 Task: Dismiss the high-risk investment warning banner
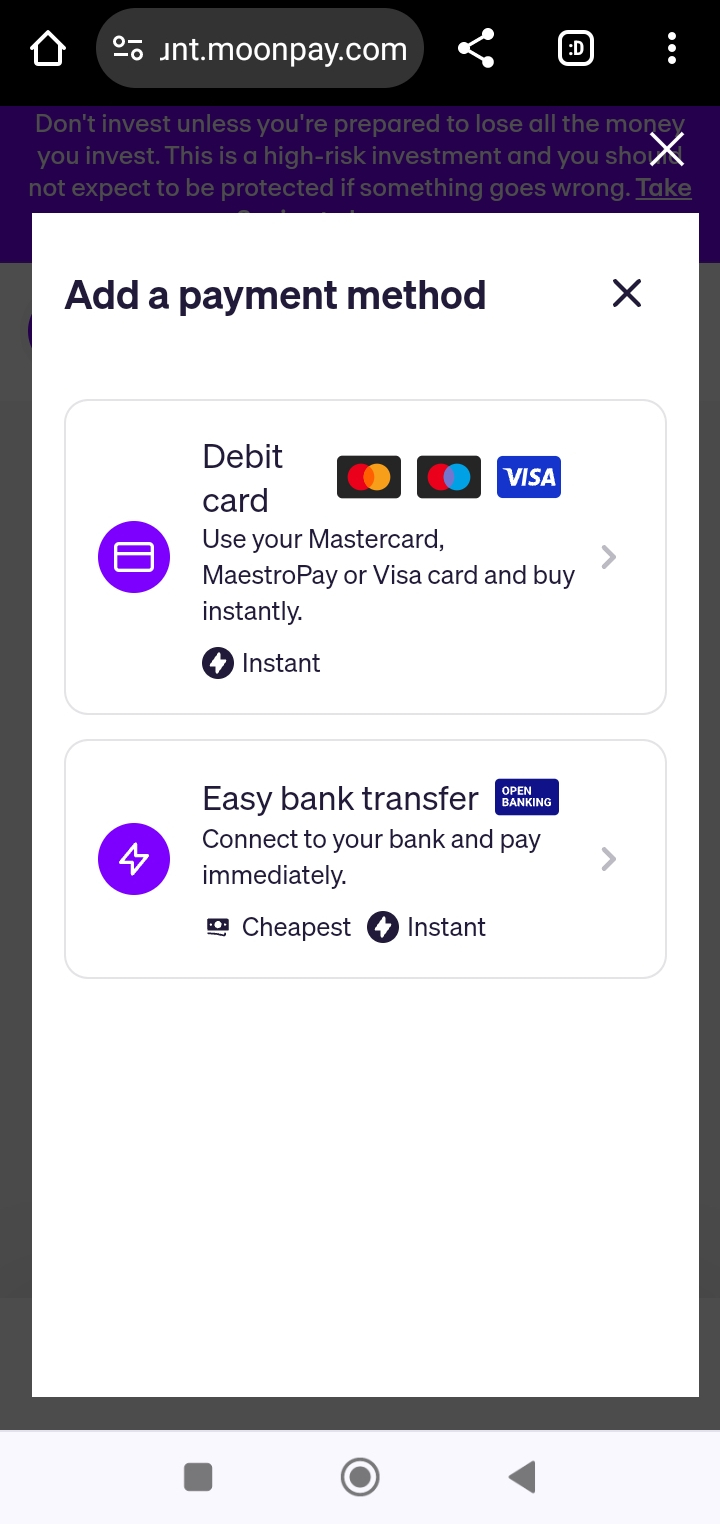[x=666, y=149]
